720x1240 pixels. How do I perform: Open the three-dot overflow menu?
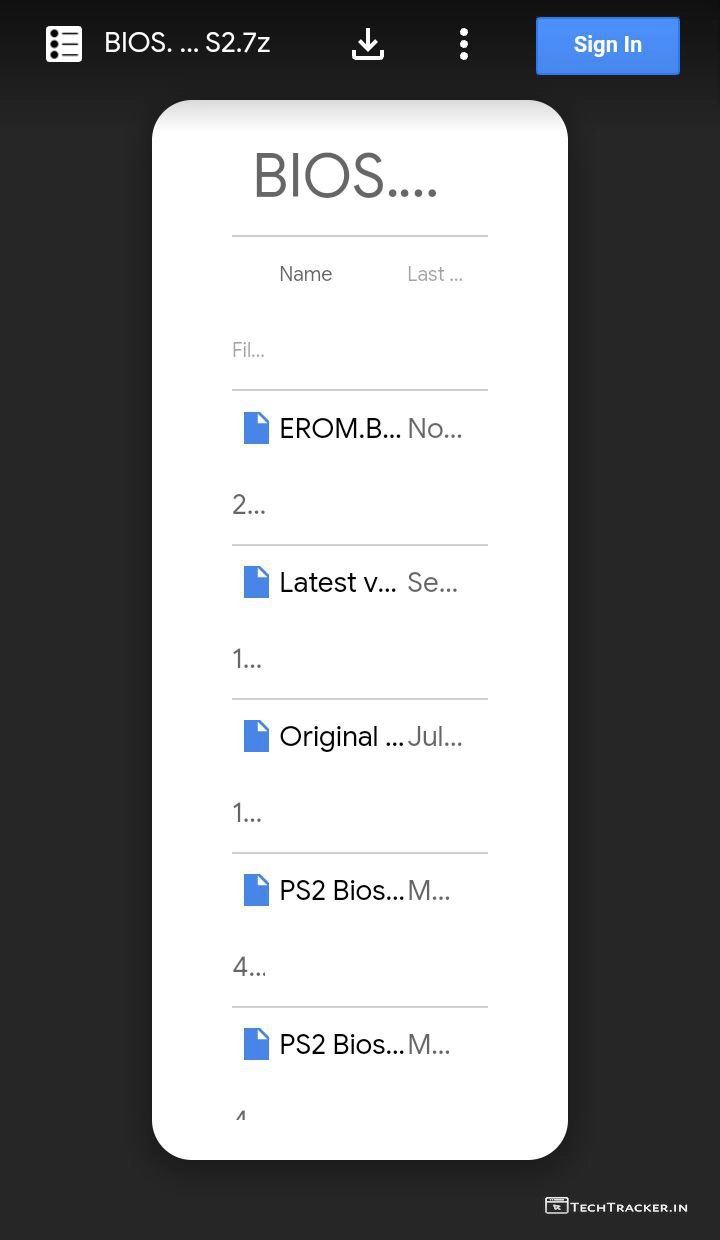tap(463, 44)
